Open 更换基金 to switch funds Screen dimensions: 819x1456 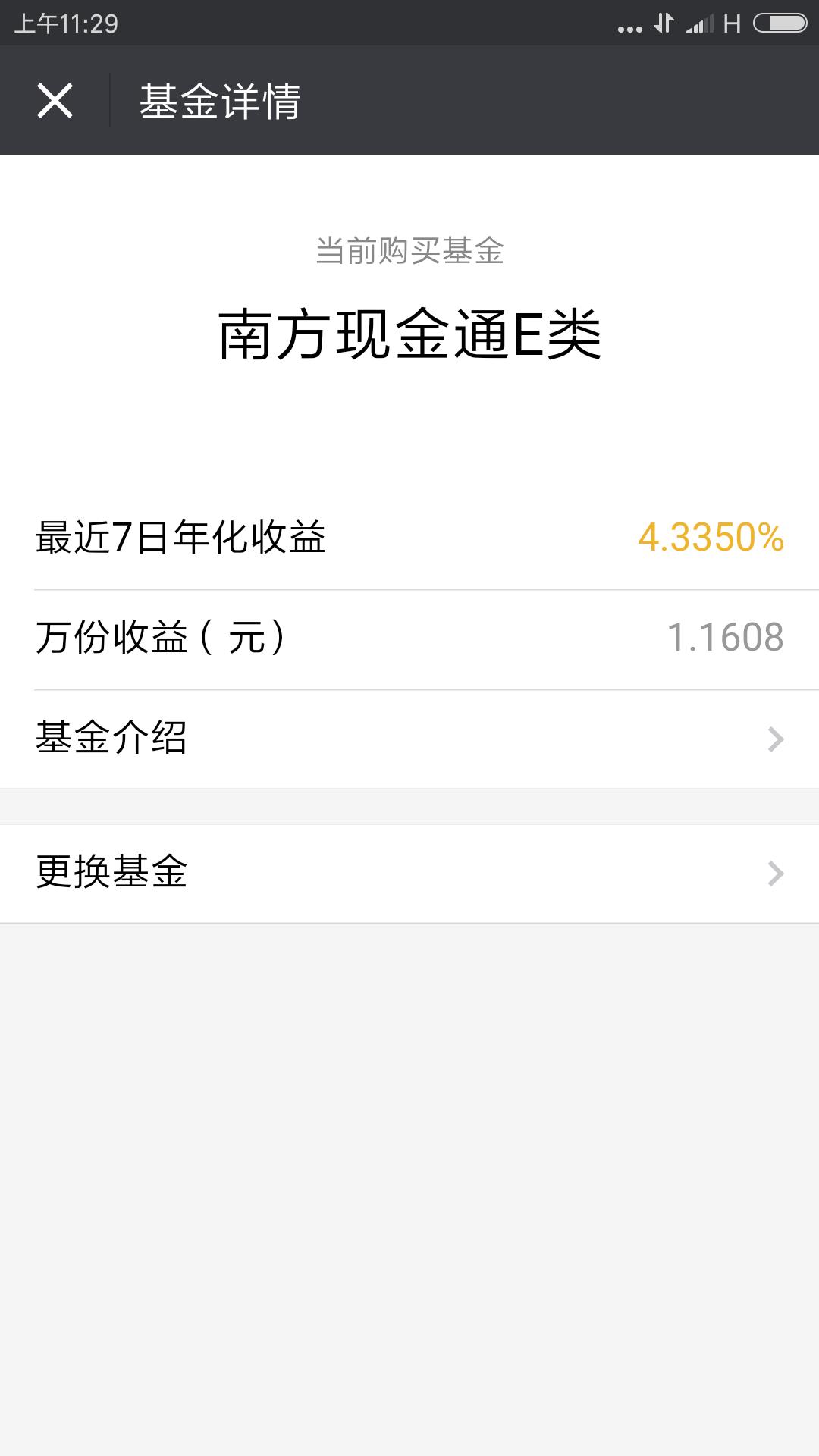click(409, 874)
